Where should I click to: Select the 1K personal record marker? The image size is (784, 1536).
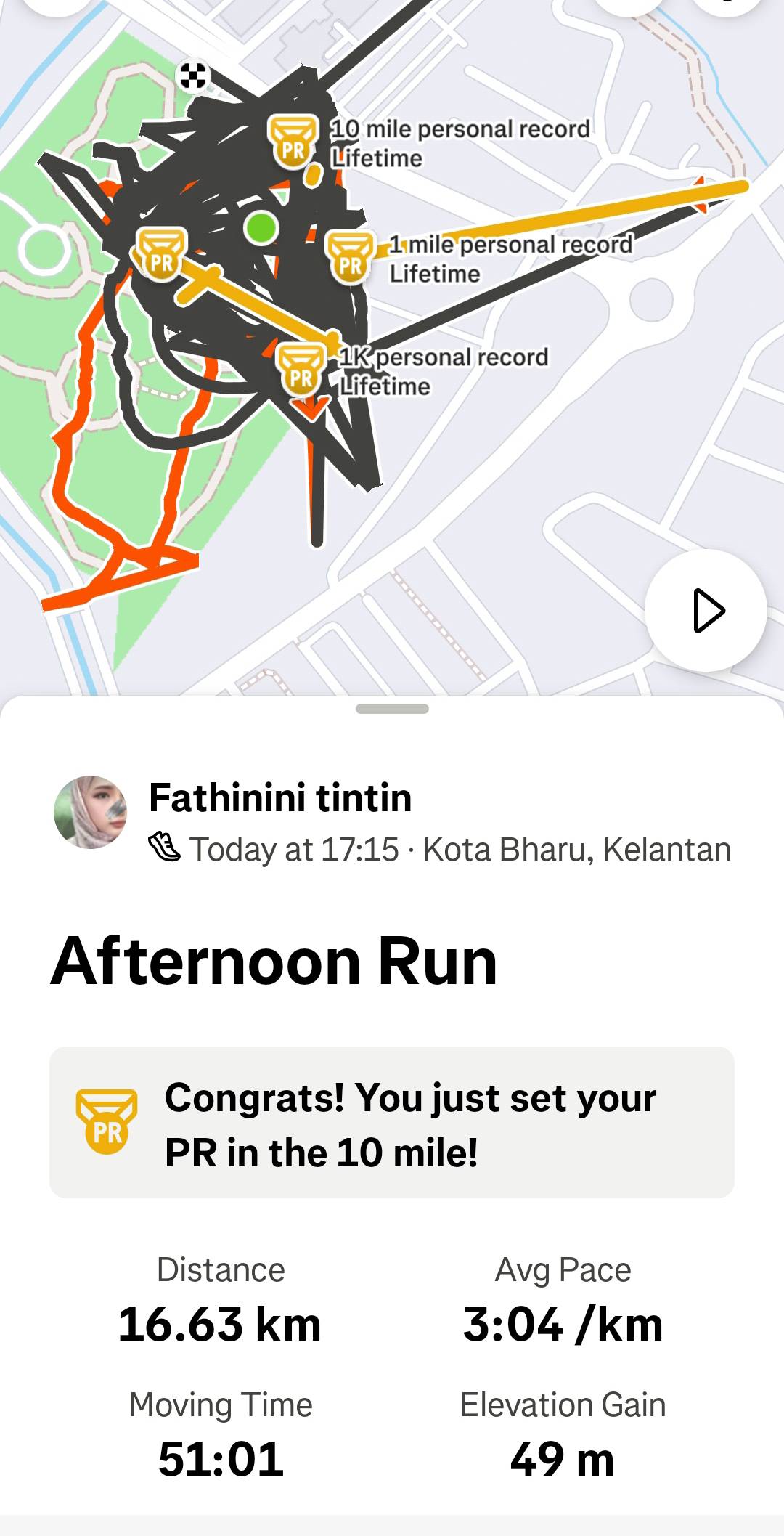tap(301, 369)
